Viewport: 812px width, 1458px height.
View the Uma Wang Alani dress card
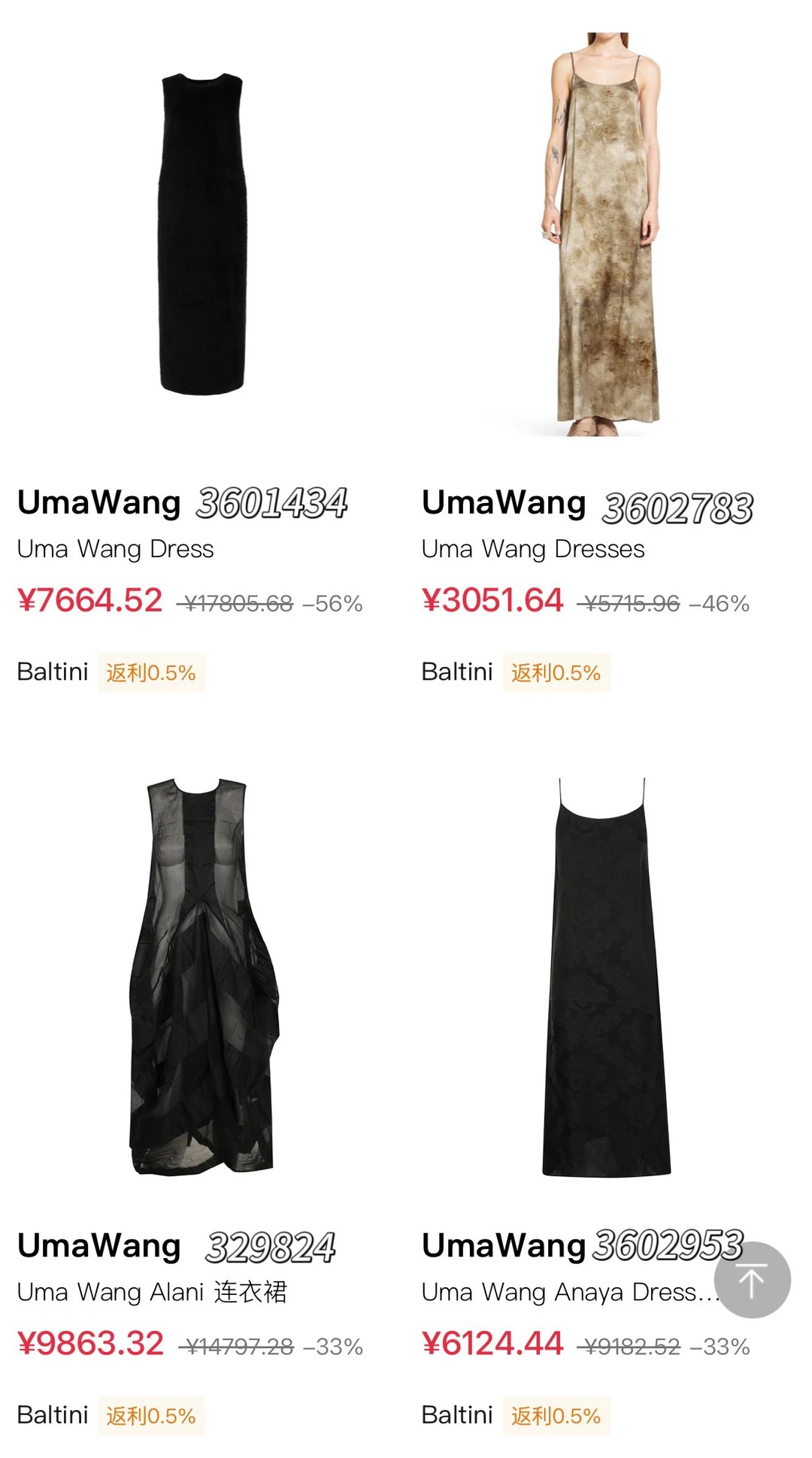(x=202, y=976)
